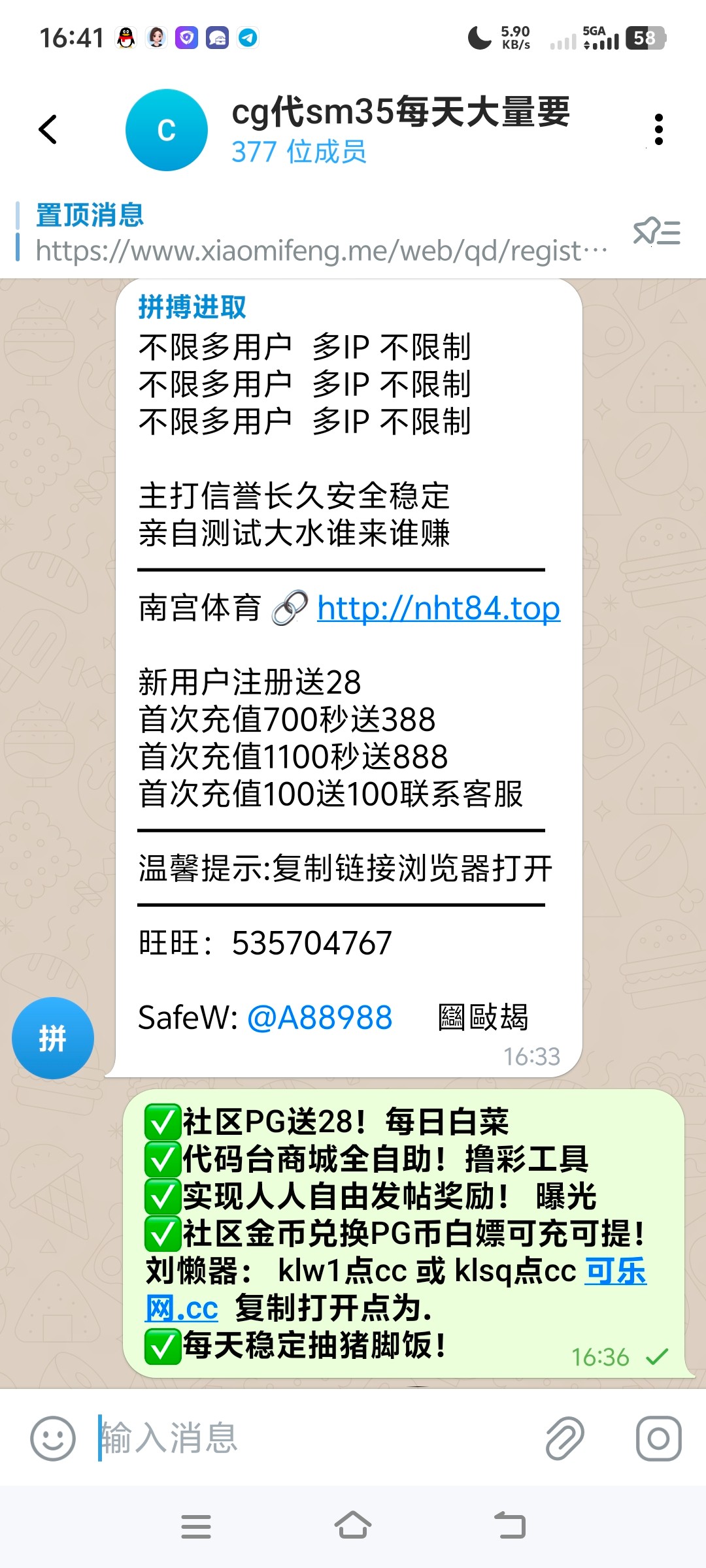Open the emoji picker

(x=53, y=1438)
